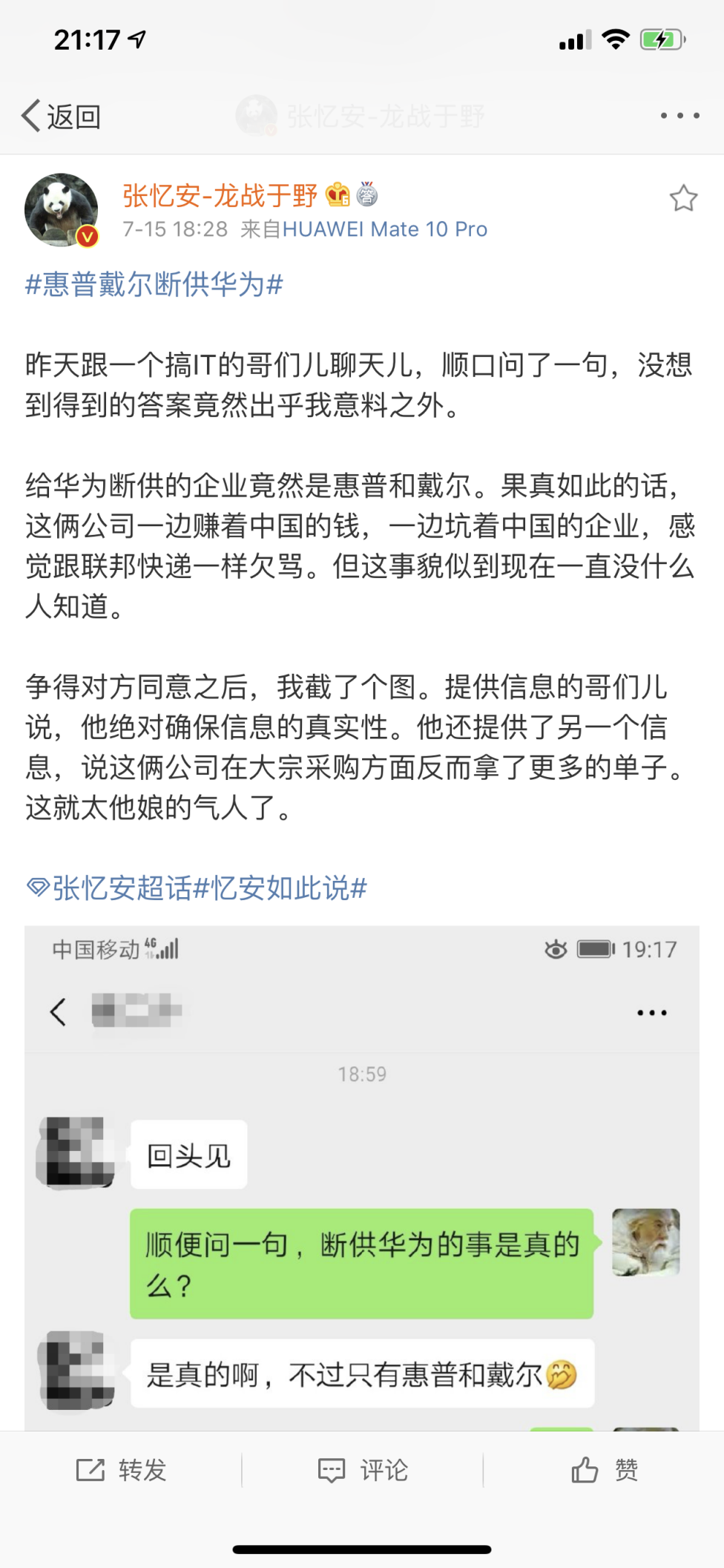Viewport: 724px width, 1568px height.
Task: Open the panda profile avatar
Action: (x=62, y=210)
